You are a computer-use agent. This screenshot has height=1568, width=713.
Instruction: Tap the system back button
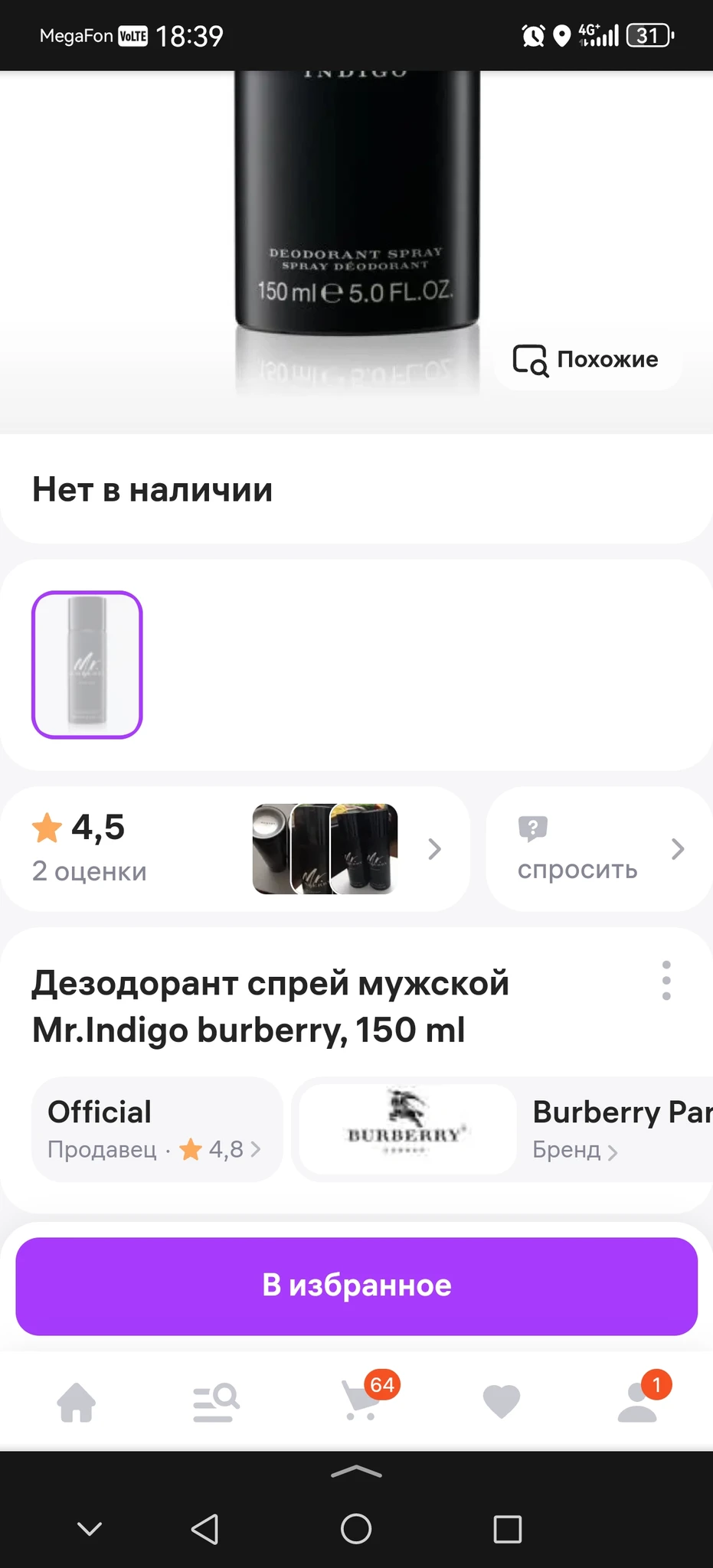(x=204, y=1529)
